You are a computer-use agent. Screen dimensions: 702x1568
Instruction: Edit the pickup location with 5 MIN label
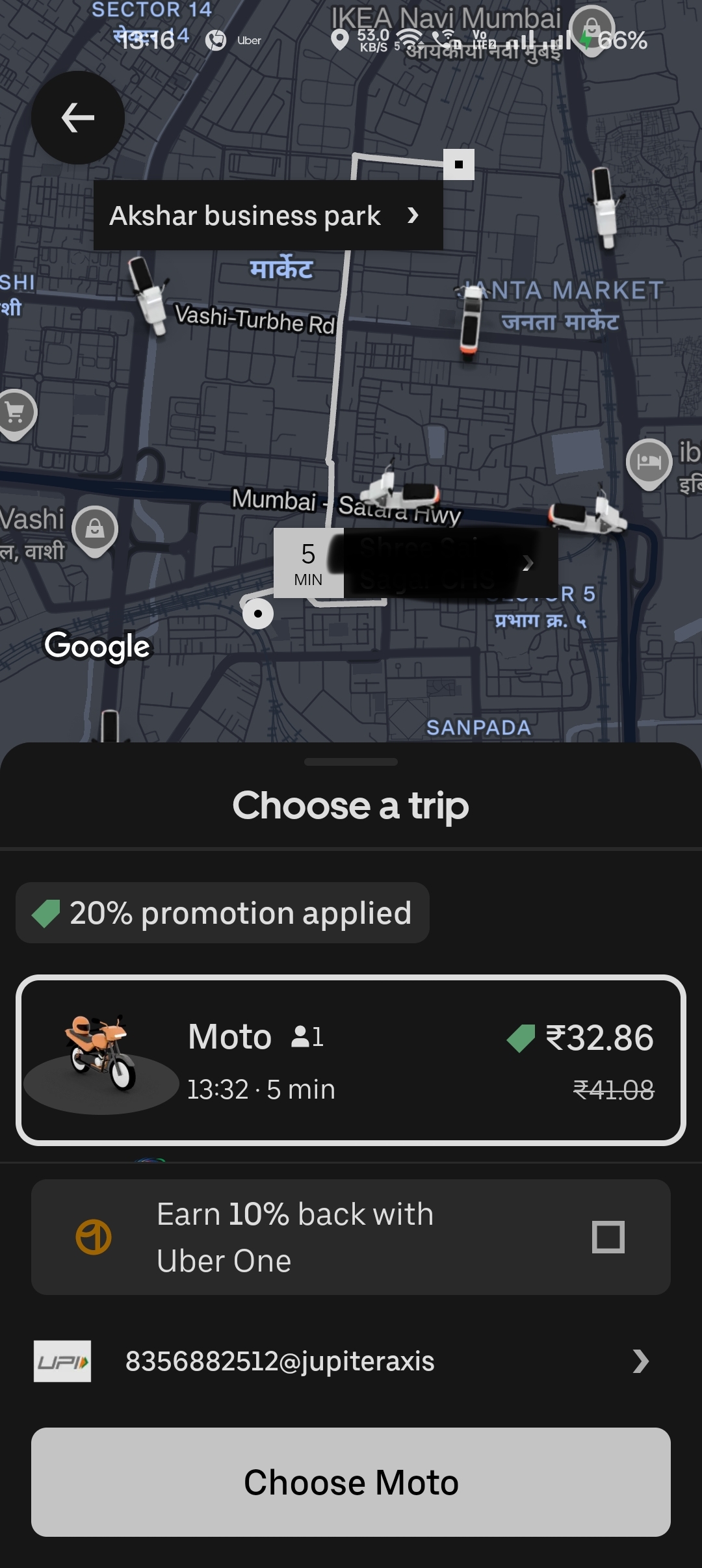point(416,563)
